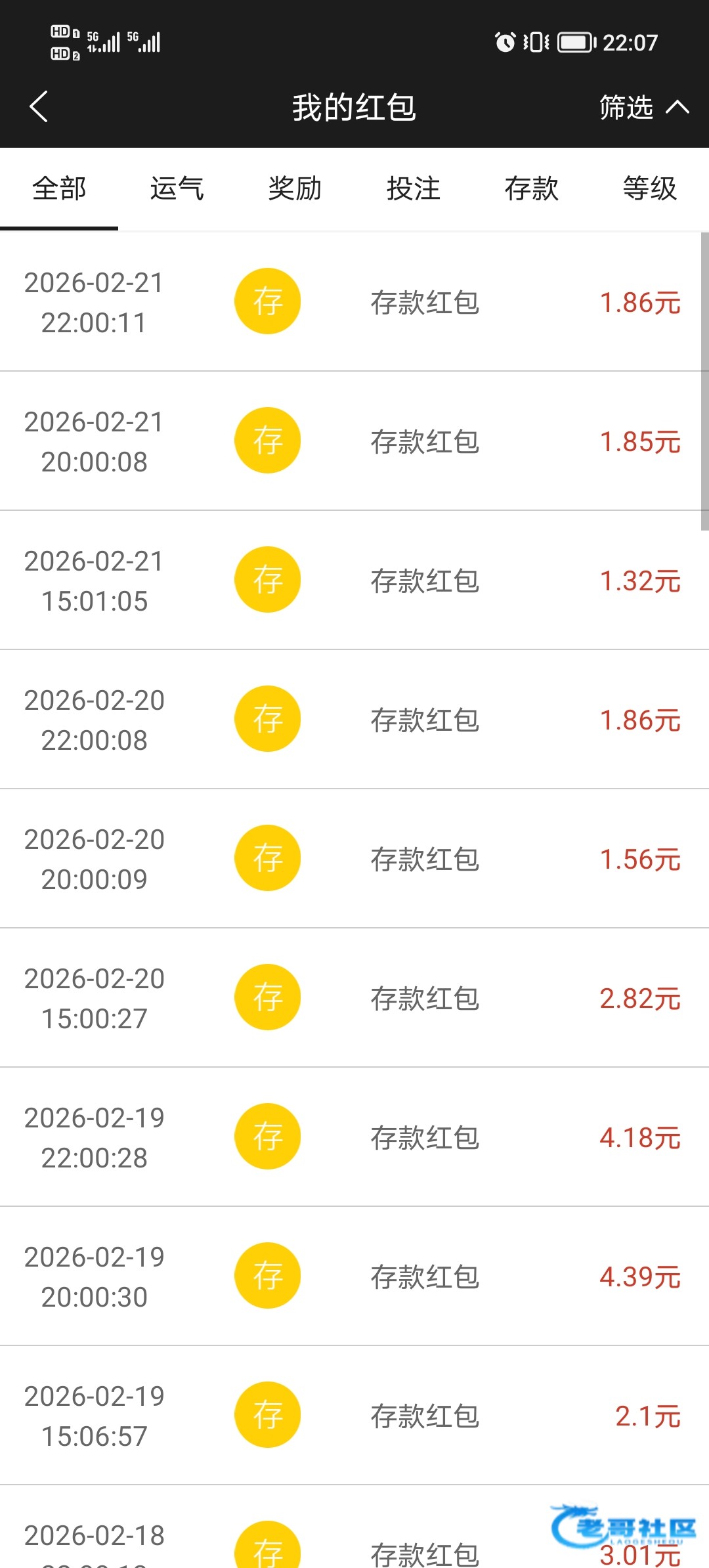Open the 投注 tab
709x1568 pixels.
click(414, 189)
